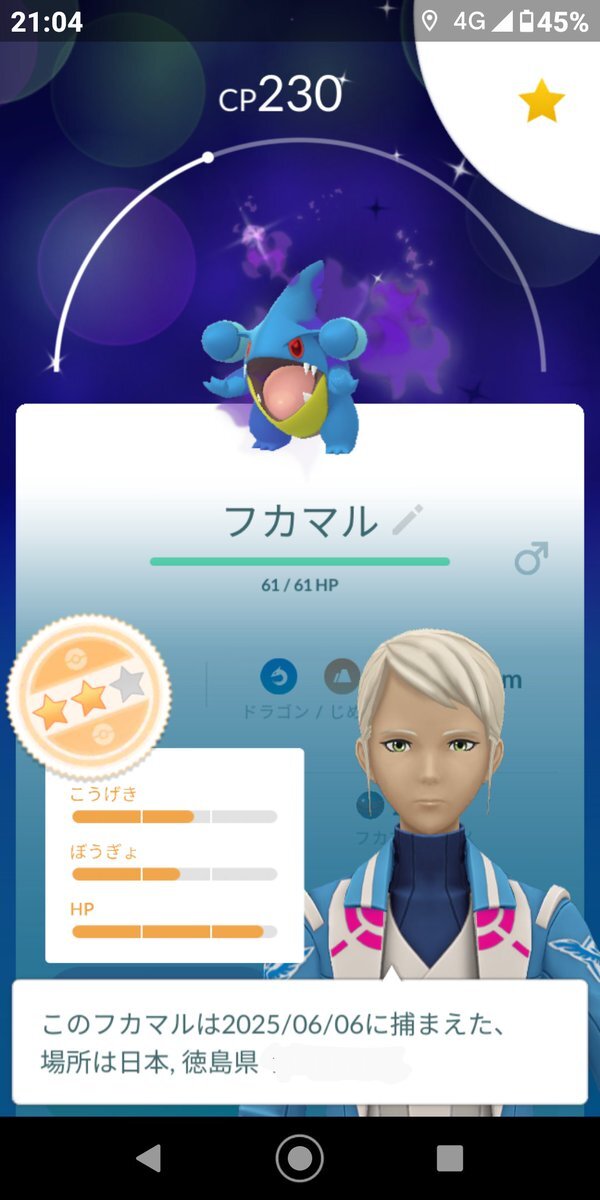Go back with the system back button
Image resolution: width=600 pixels, height=1200 pixels.
(x=149, y=1158)
